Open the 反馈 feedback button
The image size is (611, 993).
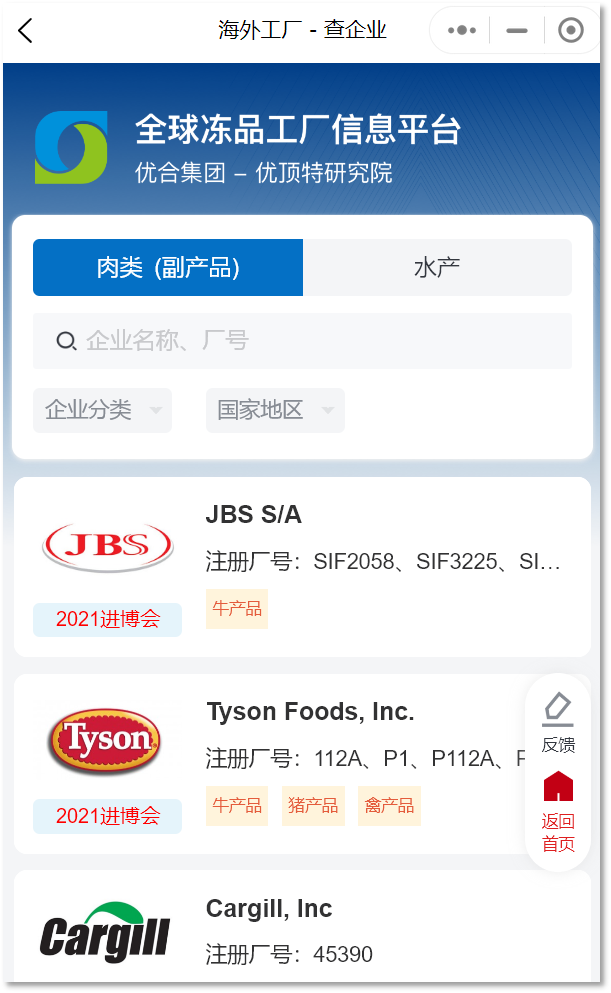(x=558, y=723)
